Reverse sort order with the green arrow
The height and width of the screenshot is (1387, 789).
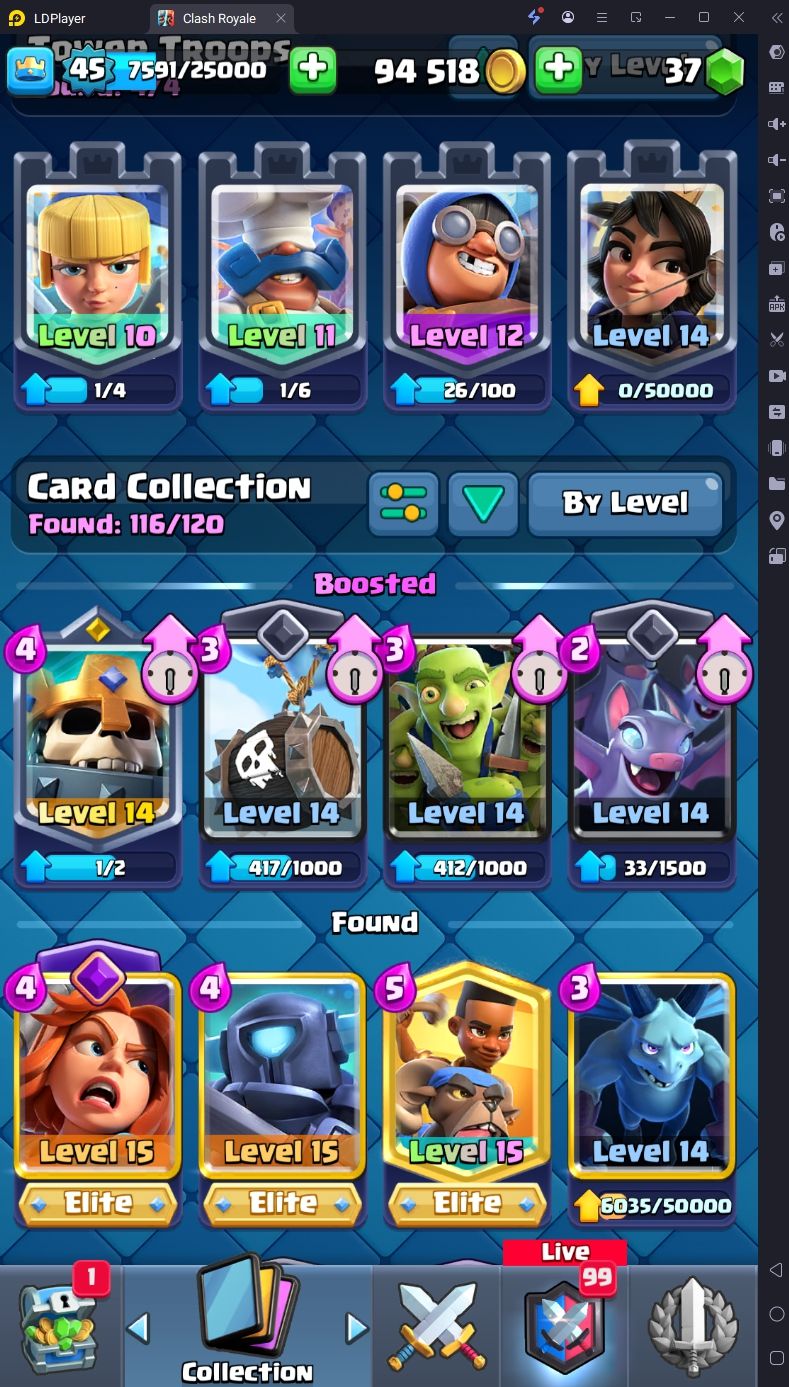483,505
